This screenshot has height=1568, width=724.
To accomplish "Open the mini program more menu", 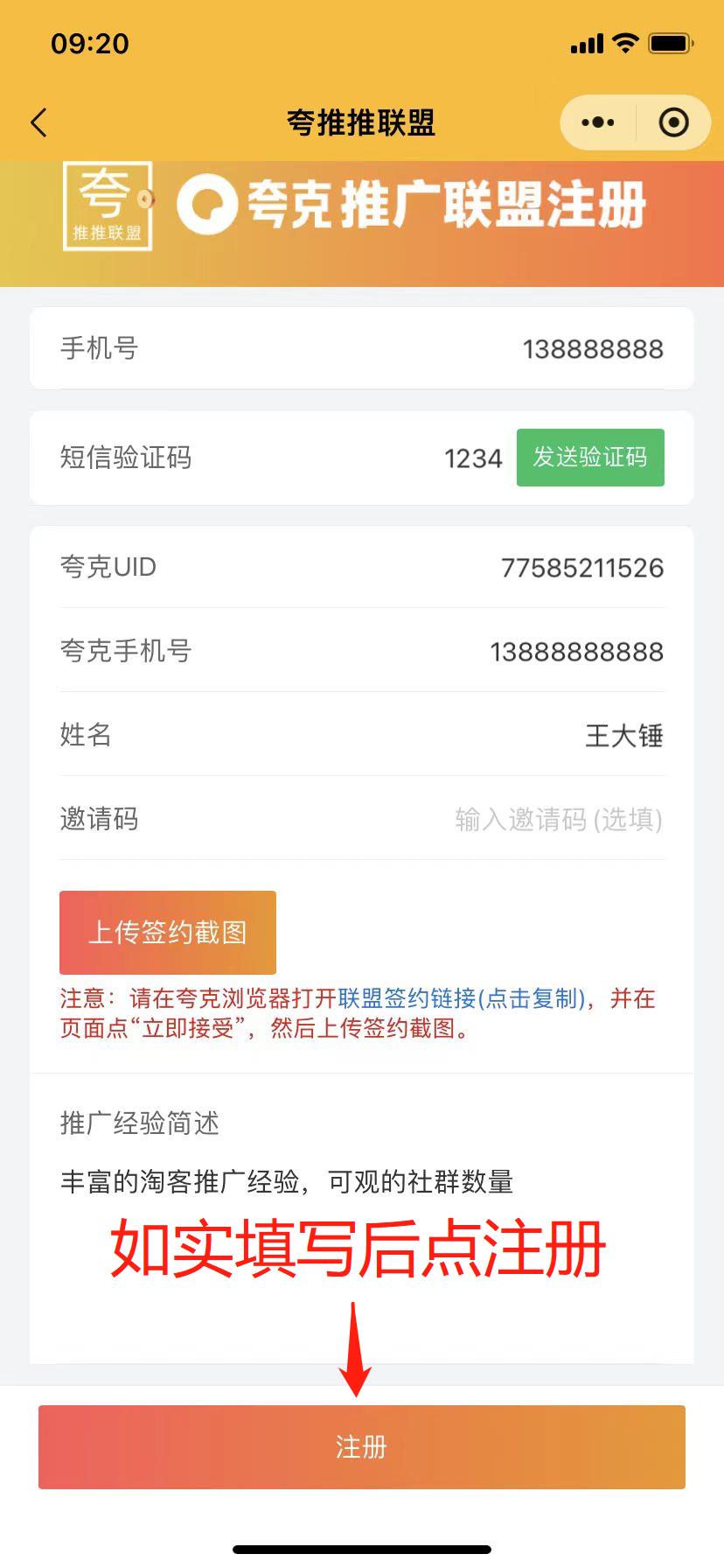I will tap(598, 123).
